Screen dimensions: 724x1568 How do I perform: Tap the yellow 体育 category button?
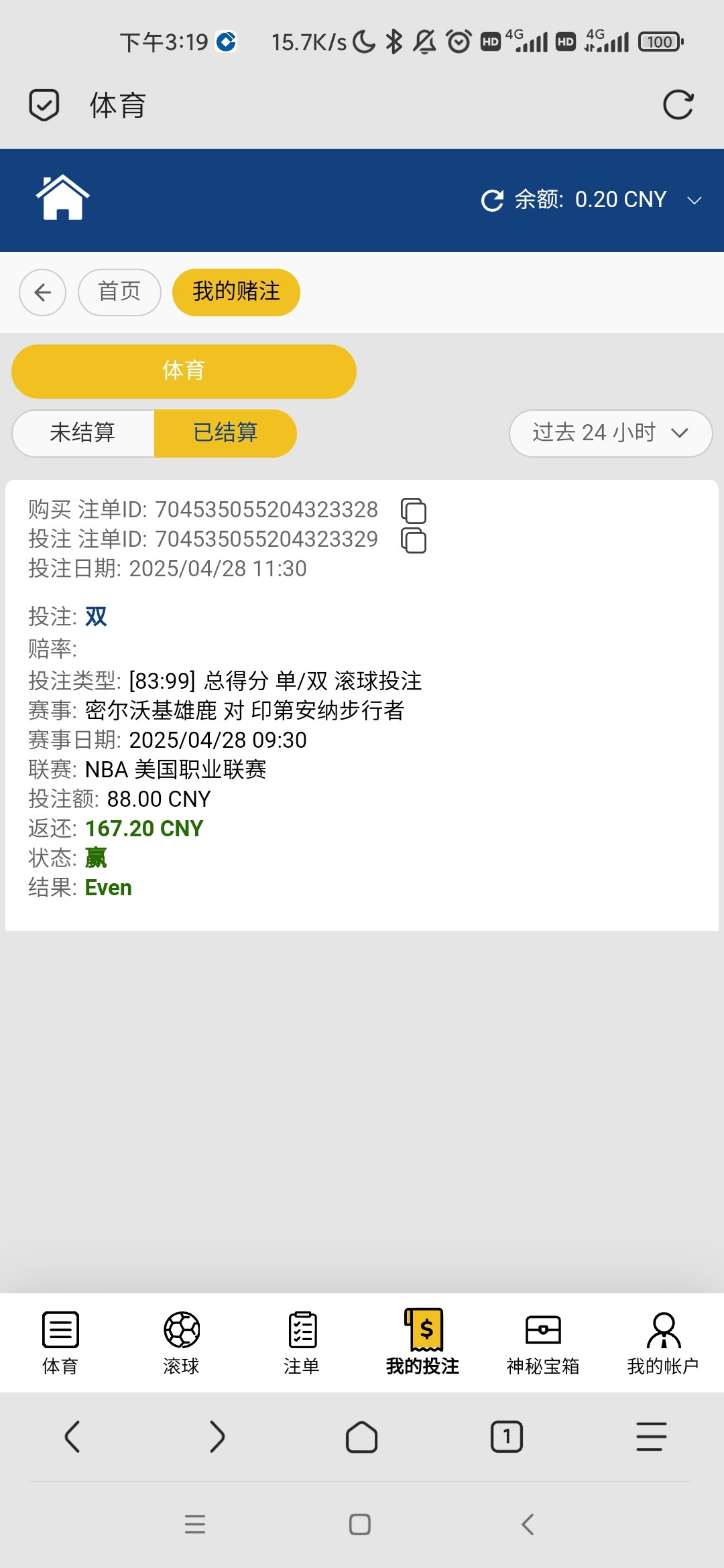click(184, 371)
